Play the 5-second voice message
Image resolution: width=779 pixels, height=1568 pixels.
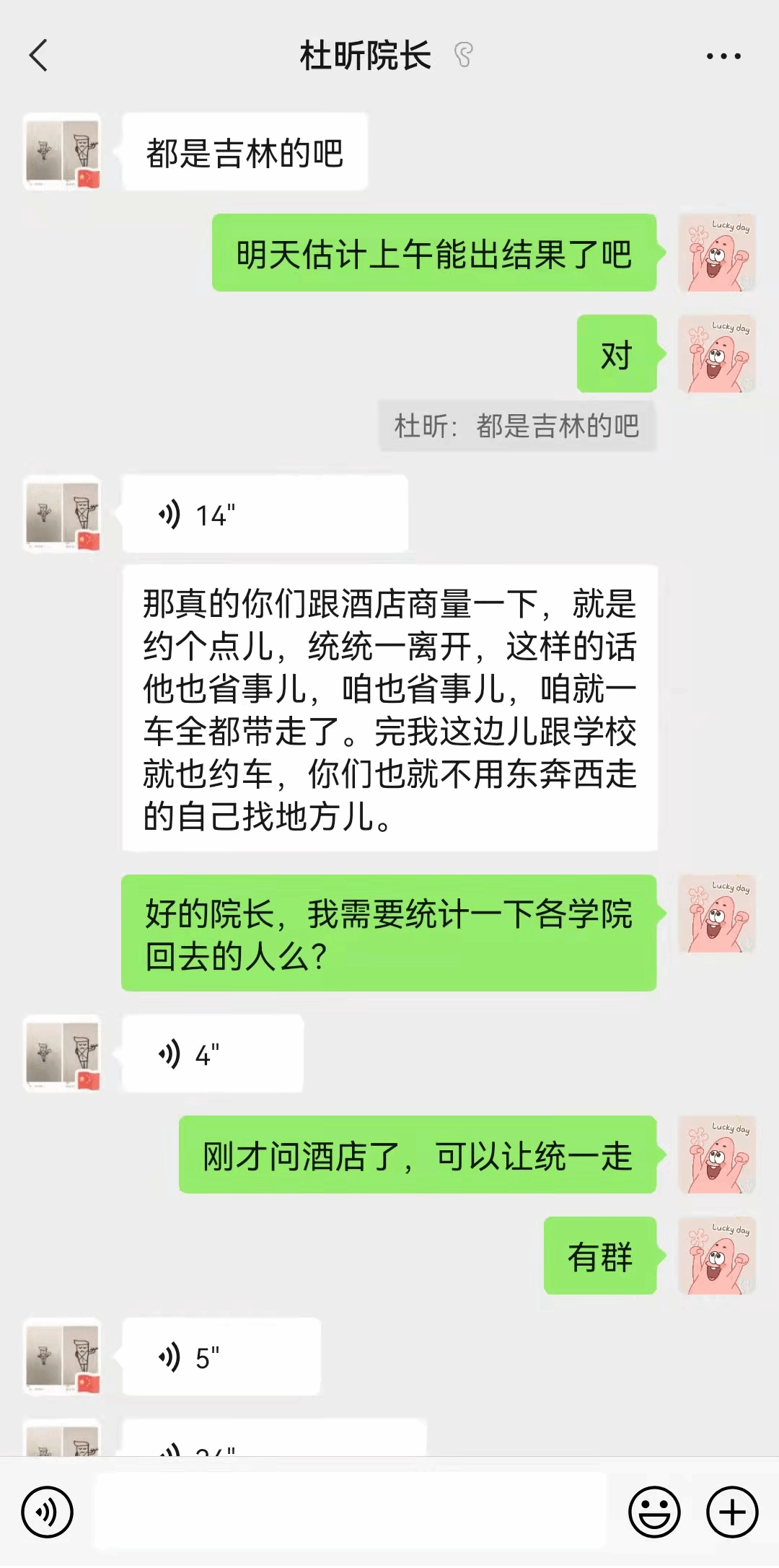[221, 1357]
